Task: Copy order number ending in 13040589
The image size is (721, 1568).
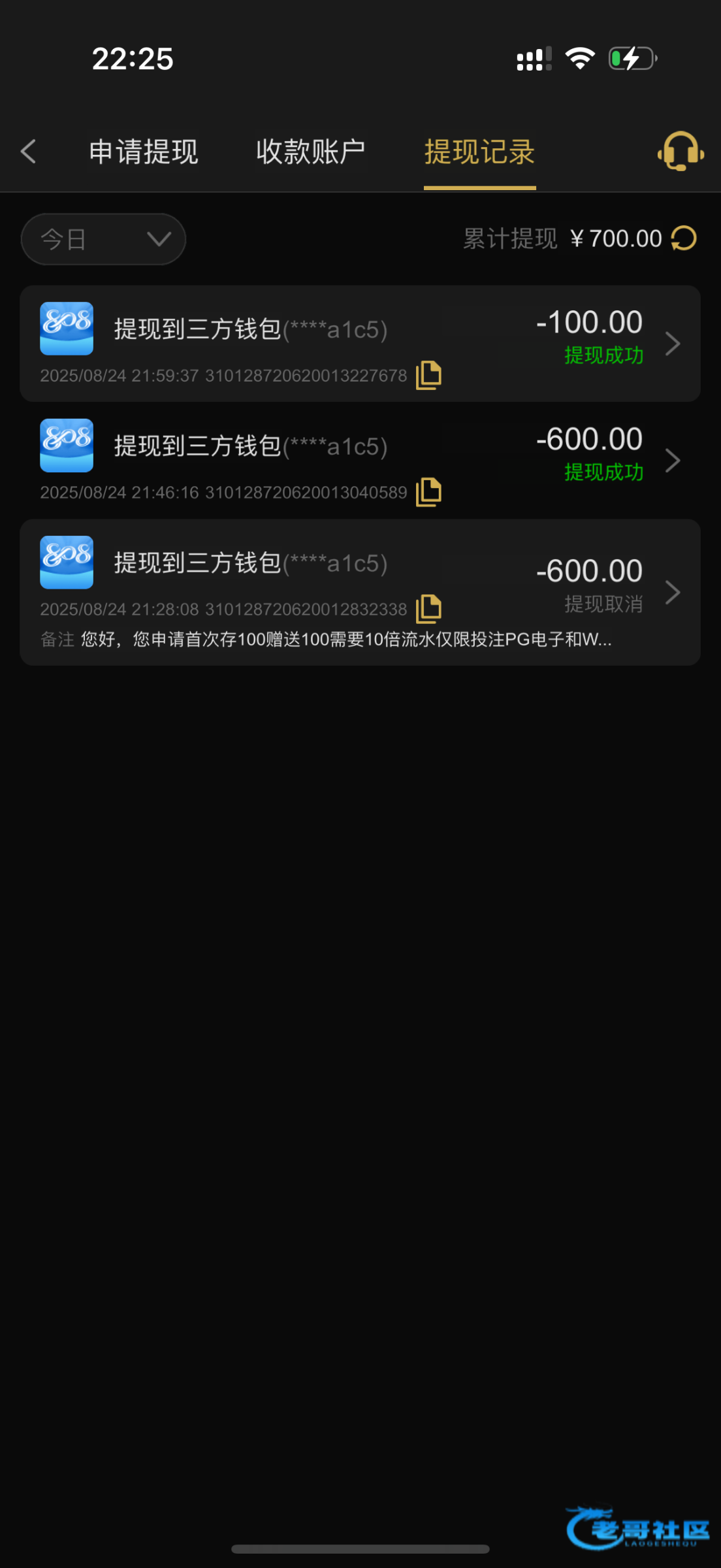Action: coord(429,492)
